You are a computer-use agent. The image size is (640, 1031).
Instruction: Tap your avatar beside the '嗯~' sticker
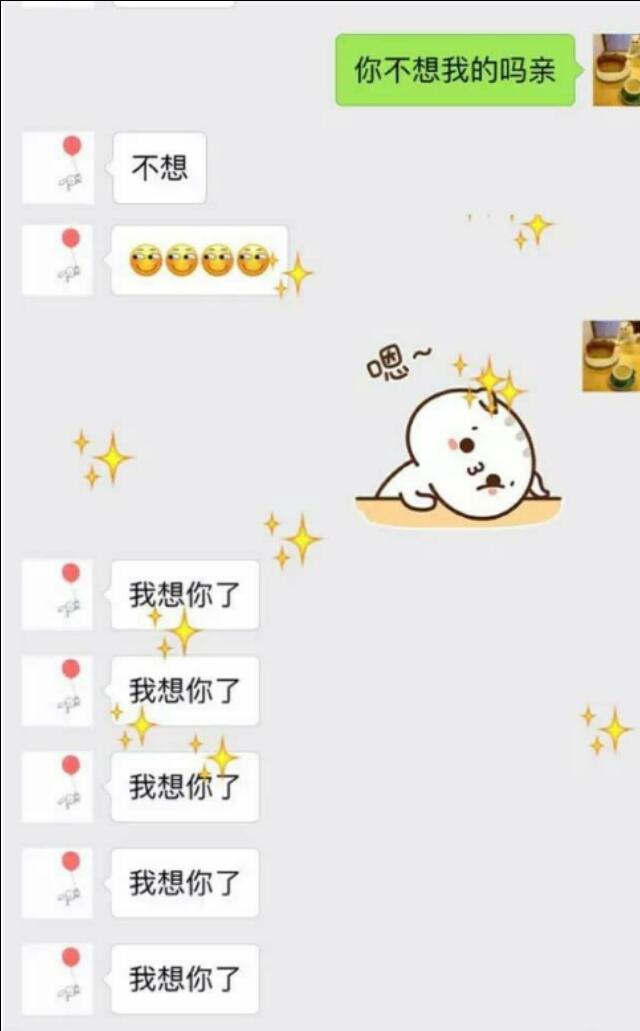610,356
